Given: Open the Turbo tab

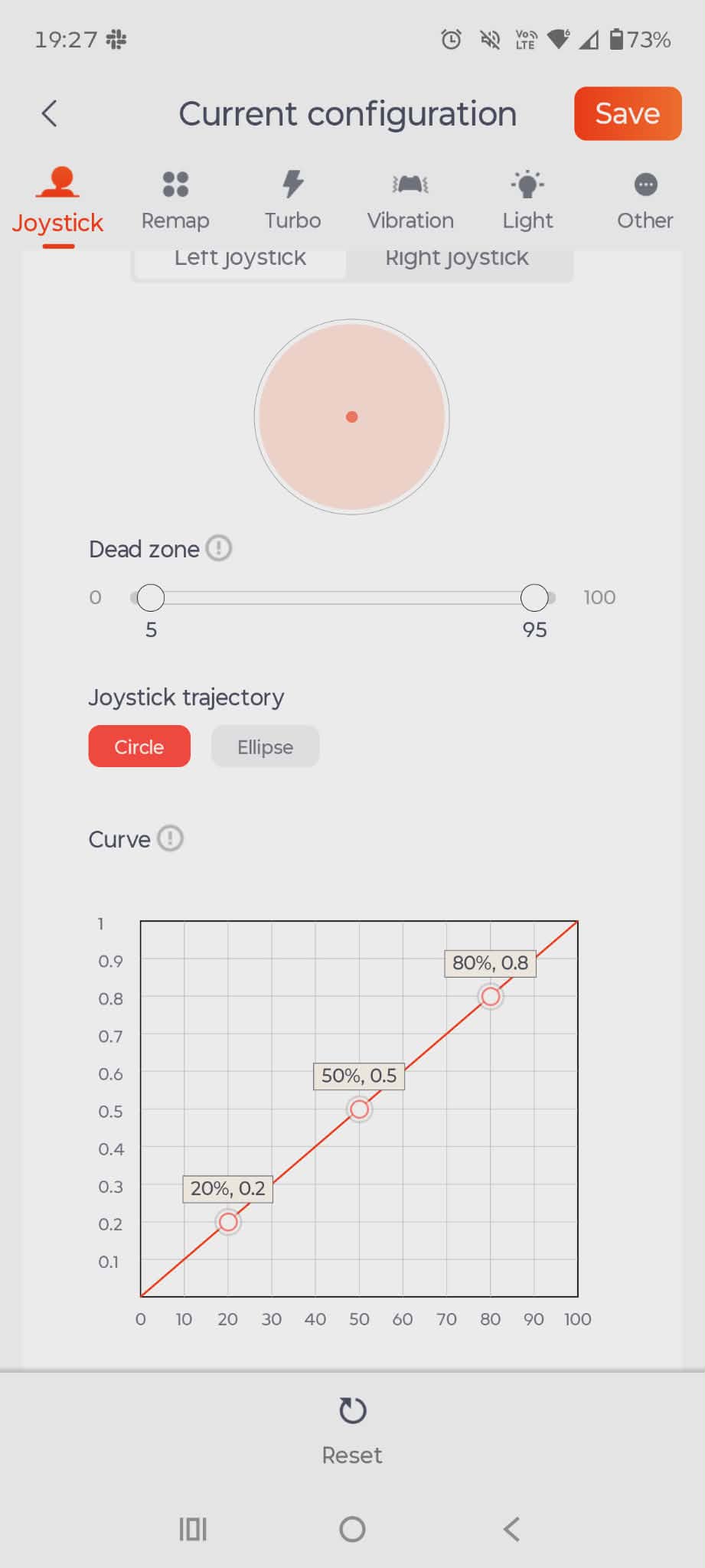Looking at the screenshot, I should point(292,201).
